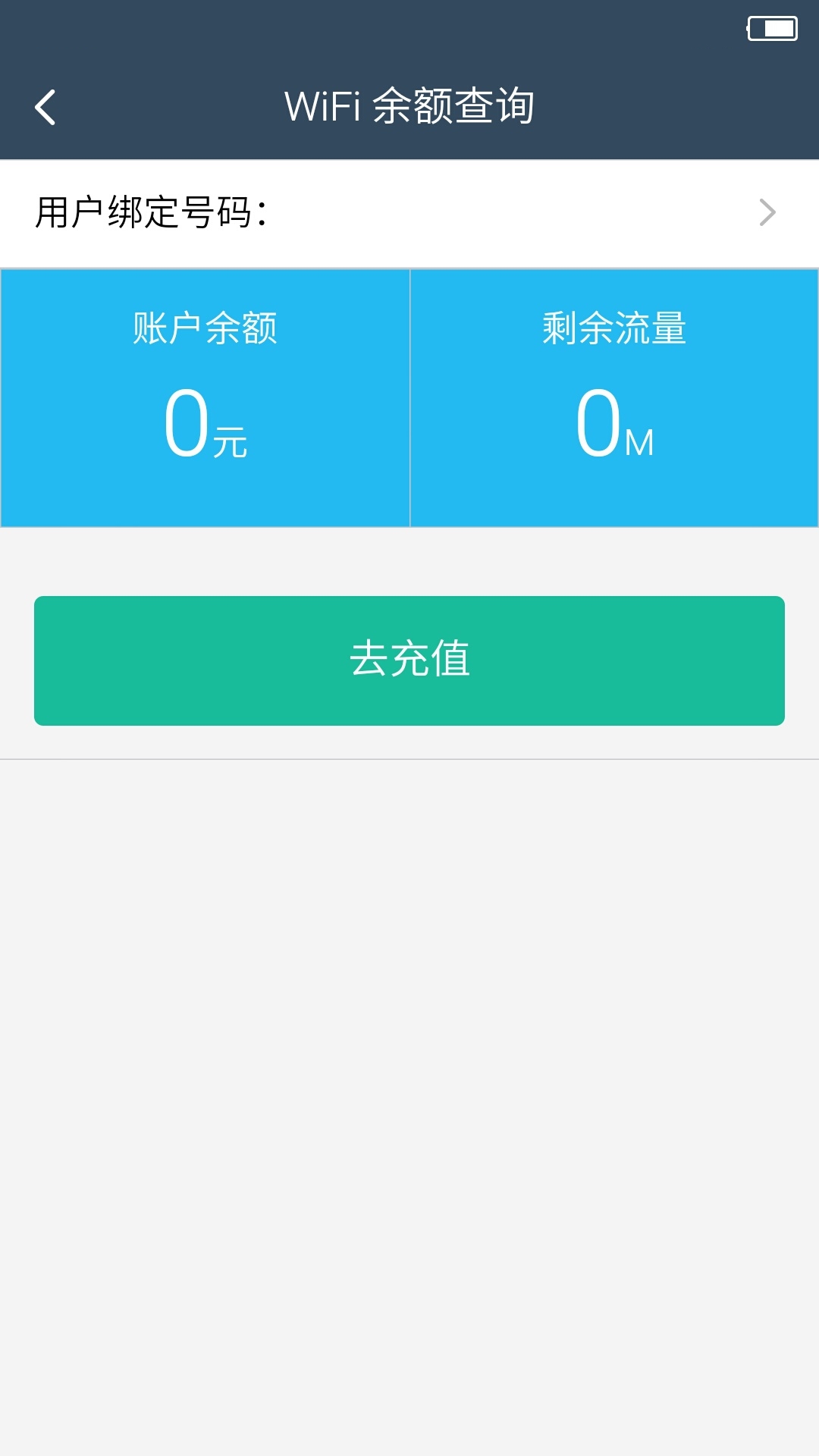Open the 用户绑定号码 row

(x=409, y=213)
